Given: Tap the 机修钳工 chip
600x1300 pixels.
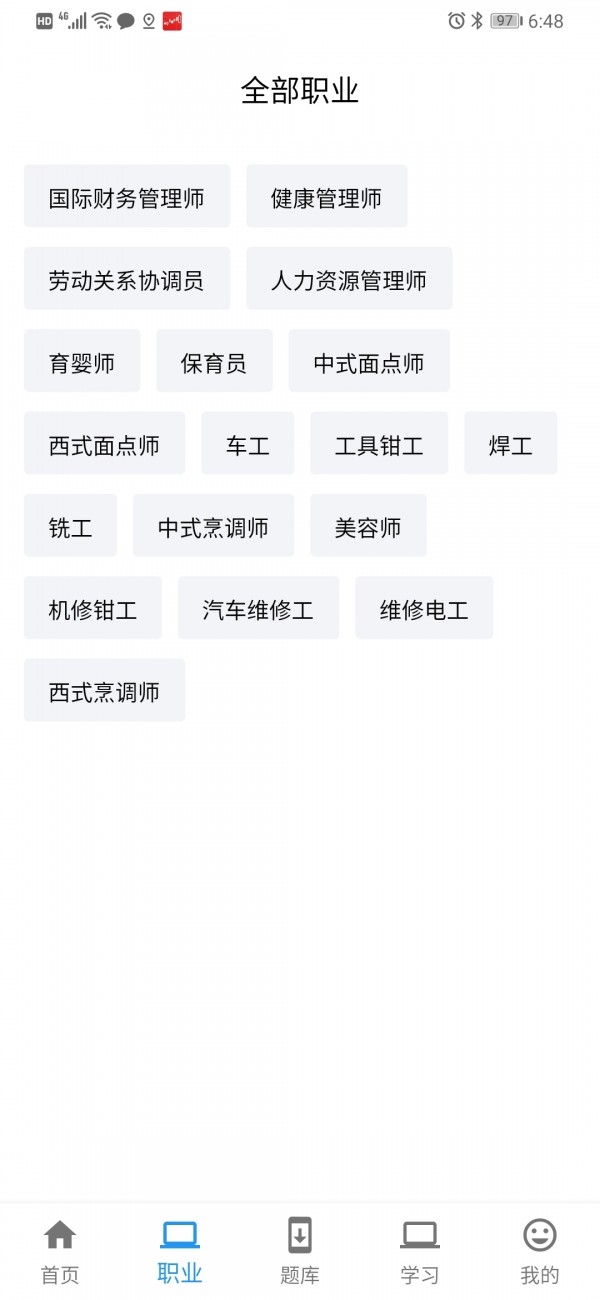Looking at the screenshot, I should click(93, 608).
